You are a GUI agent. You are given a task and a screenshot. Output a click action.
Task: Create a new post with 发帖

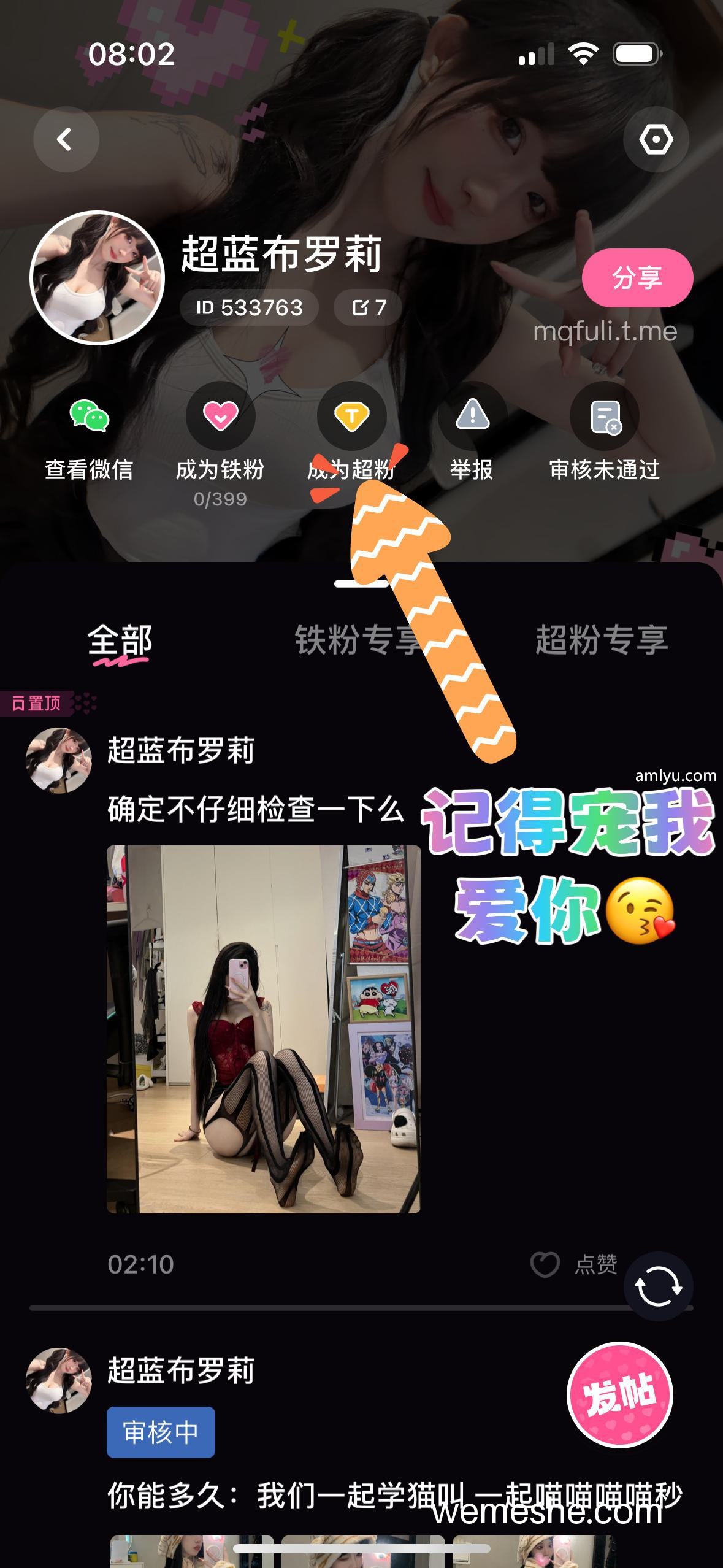pos(620,1395)
